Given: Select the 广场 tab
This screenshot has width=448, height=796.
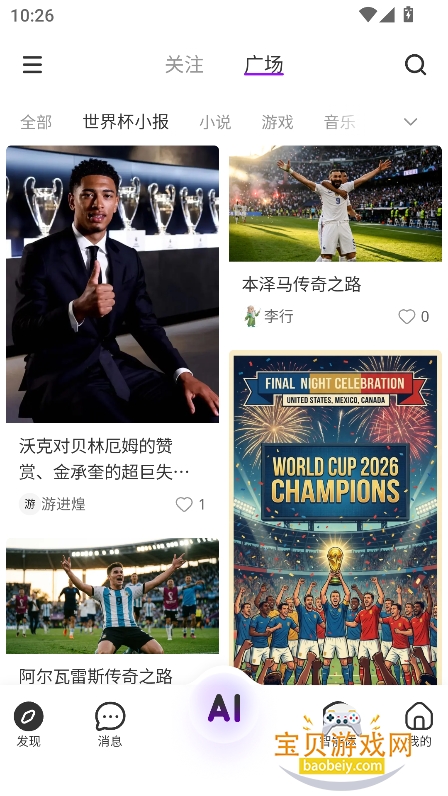Looking at the screenshot, I should coord(264,65).
